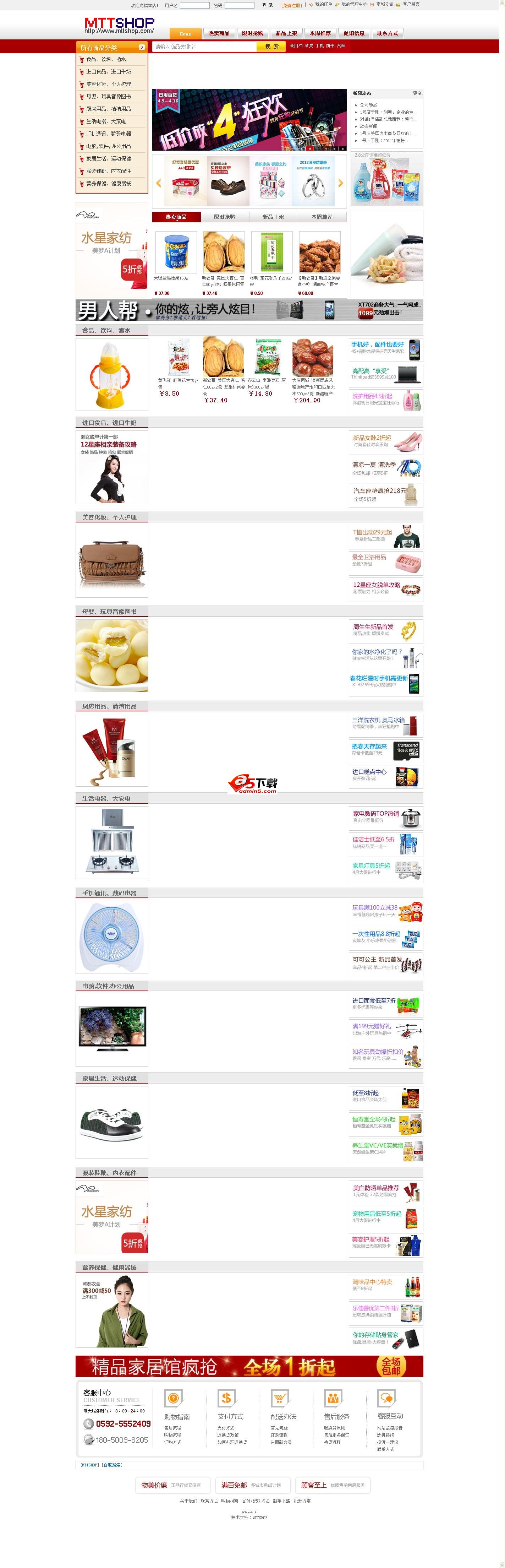
Task: Switch to 新品上架 product tab
Action: (273, 217)
